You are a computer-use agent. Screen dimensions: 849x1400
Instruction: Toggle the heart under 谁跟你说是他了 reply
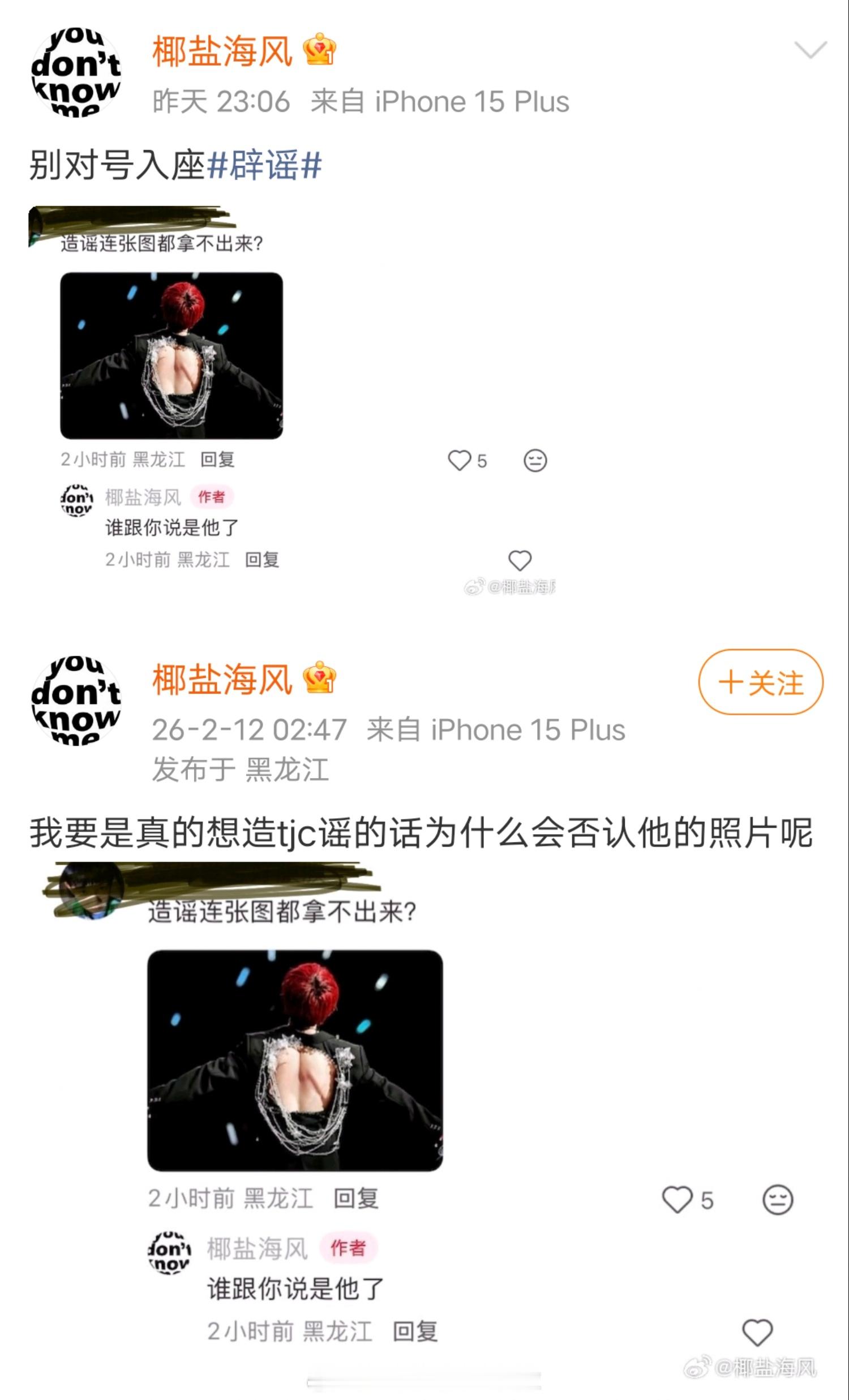coord(518,562)
